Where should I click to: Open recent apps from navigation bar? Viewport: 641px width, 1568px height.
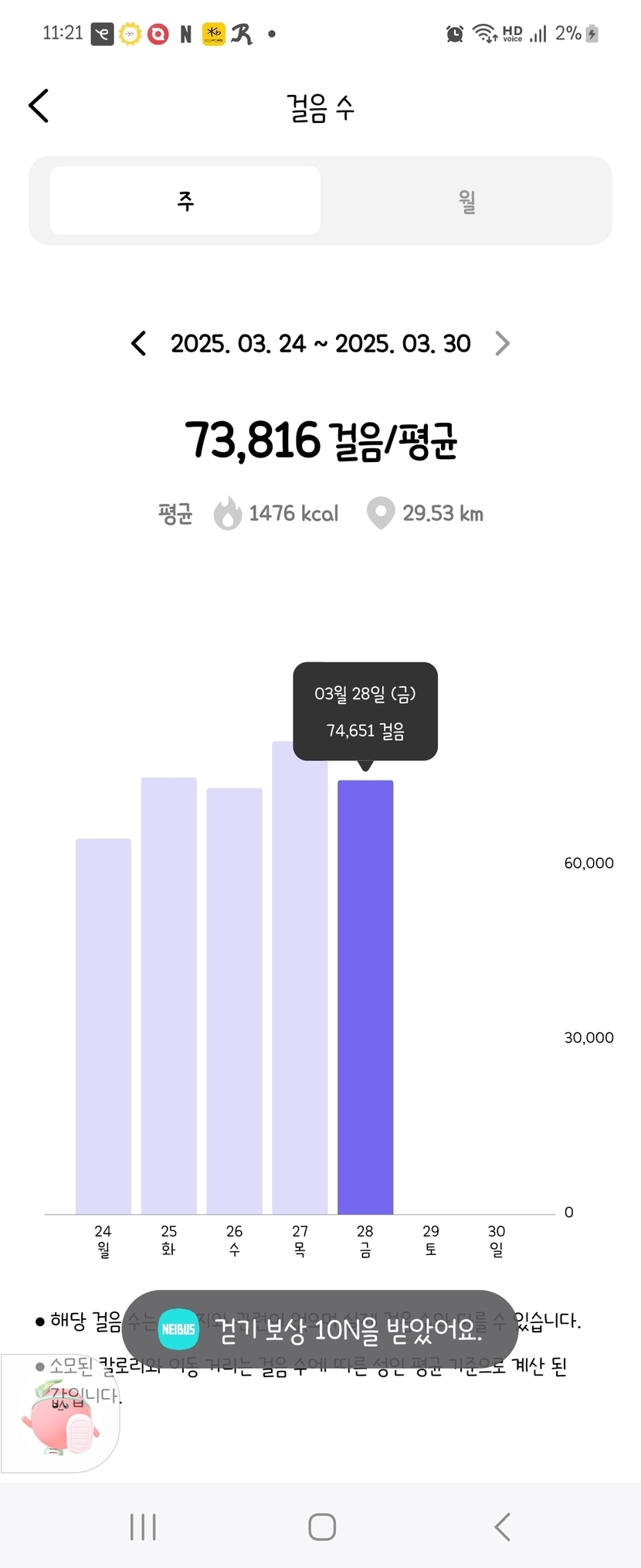pos(144,1527)
